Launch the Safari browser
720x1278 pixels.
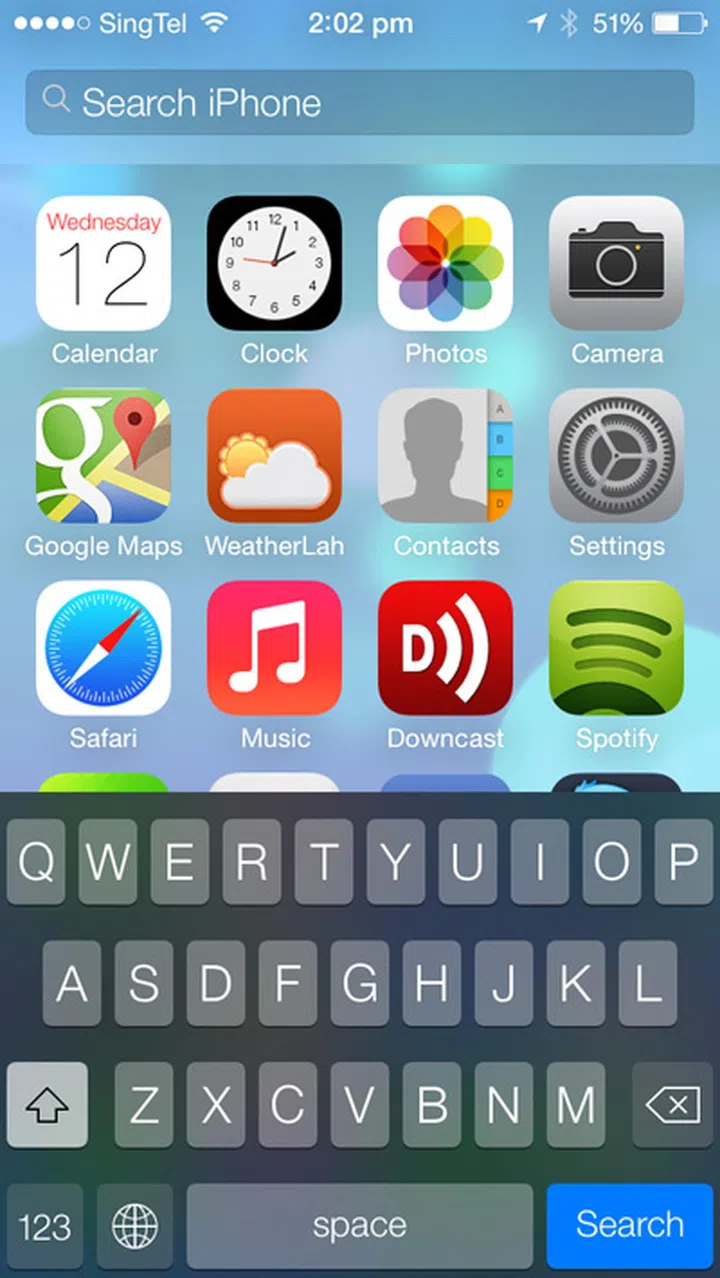coord(104,648)
